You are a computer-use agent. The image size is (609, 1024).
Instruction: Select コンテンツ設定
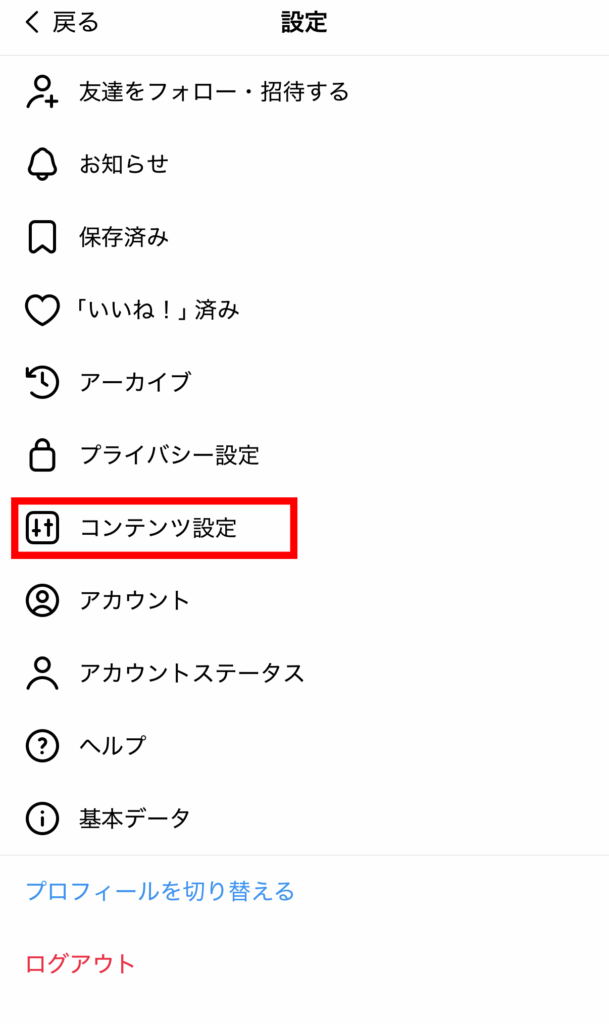point(158,528)
